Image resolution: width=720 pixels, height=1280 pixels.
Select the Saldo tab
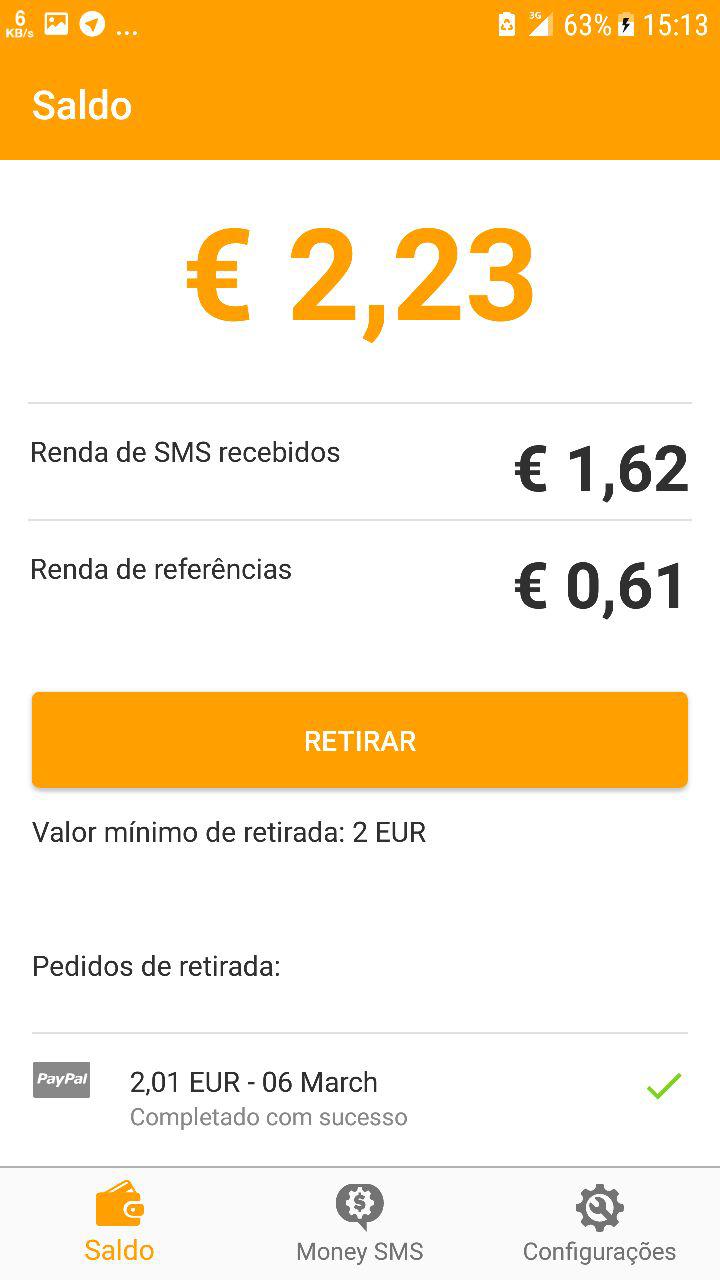click(x=119, y=1224)
